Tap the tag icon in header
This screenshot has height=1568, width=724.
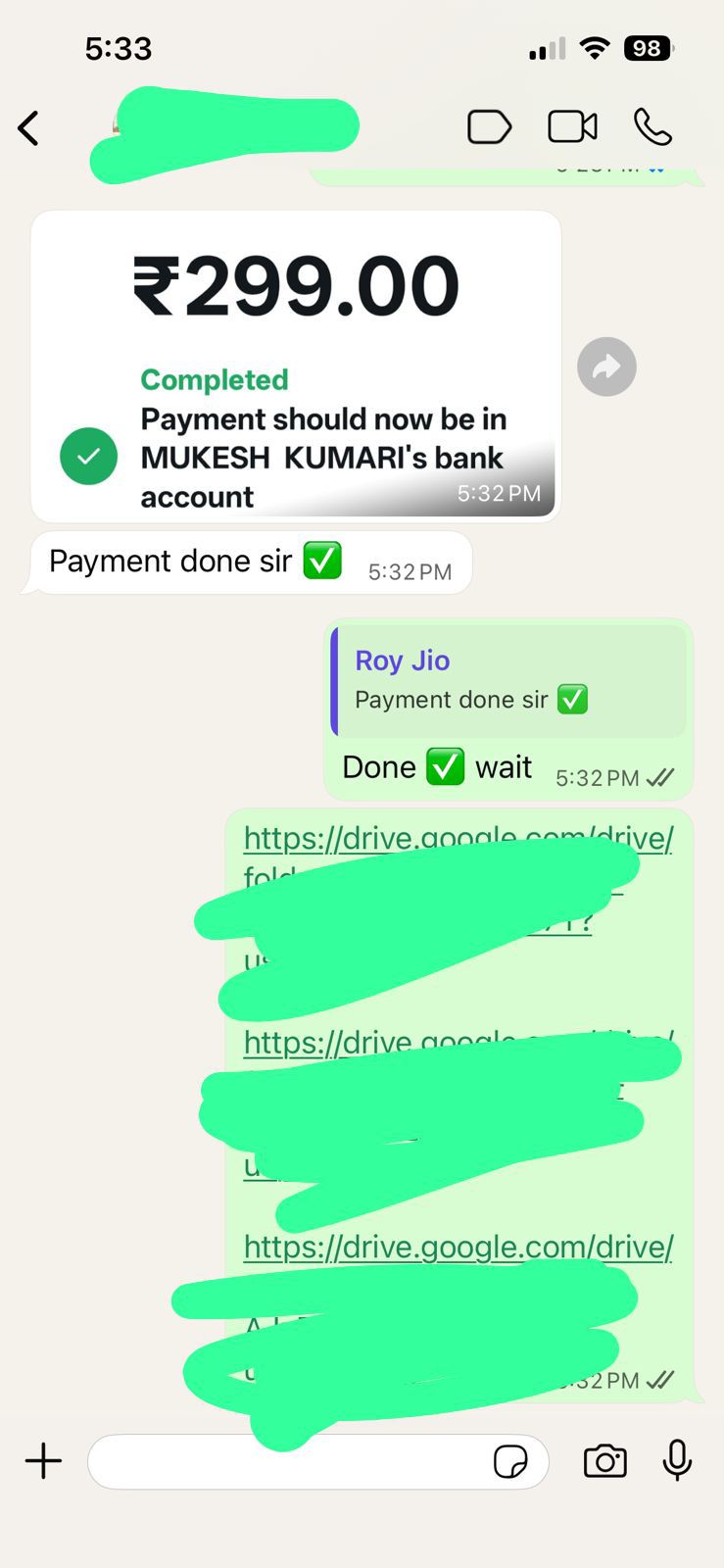coord(489,127)
